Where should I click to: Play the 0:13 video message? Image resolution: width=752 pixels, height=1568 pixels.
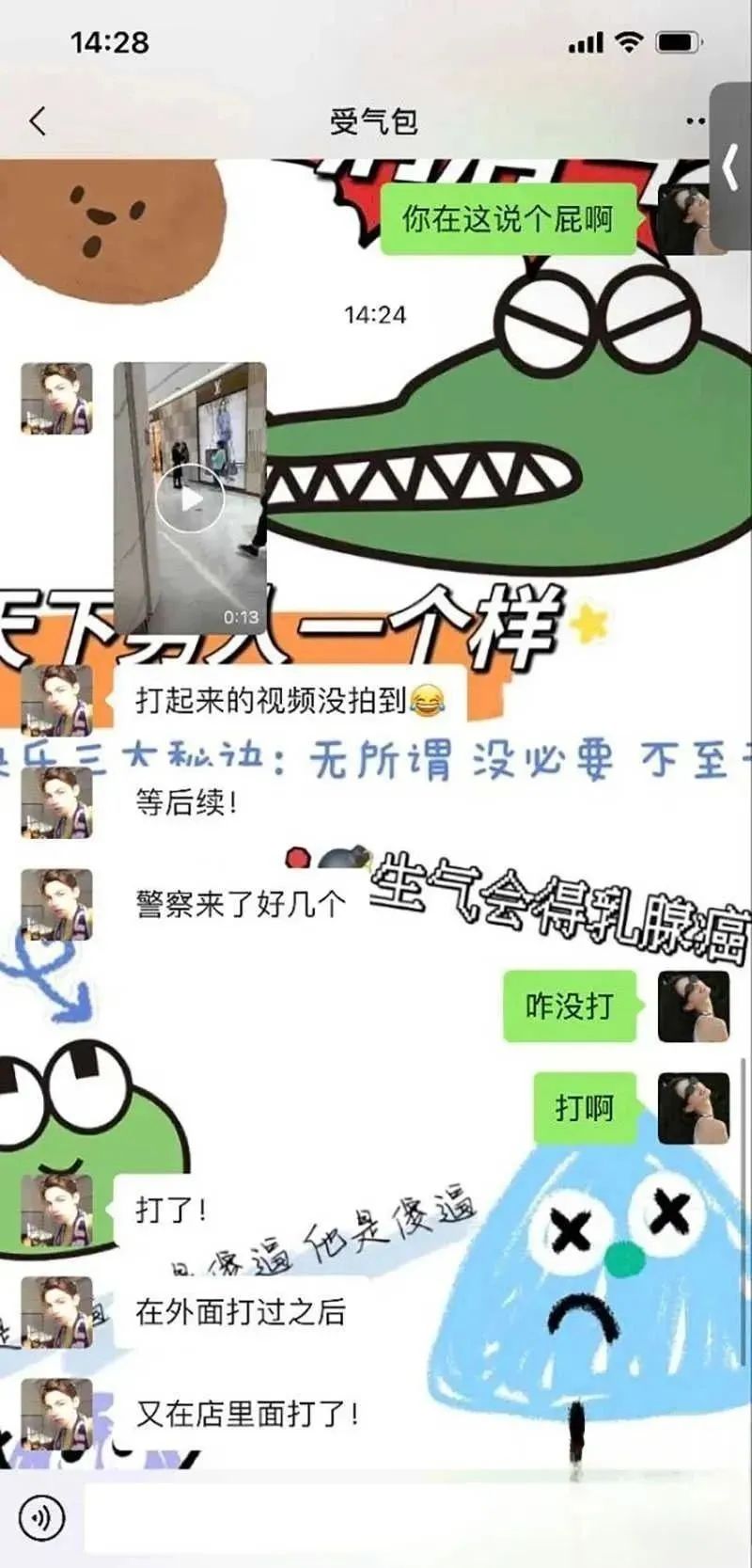189,499
